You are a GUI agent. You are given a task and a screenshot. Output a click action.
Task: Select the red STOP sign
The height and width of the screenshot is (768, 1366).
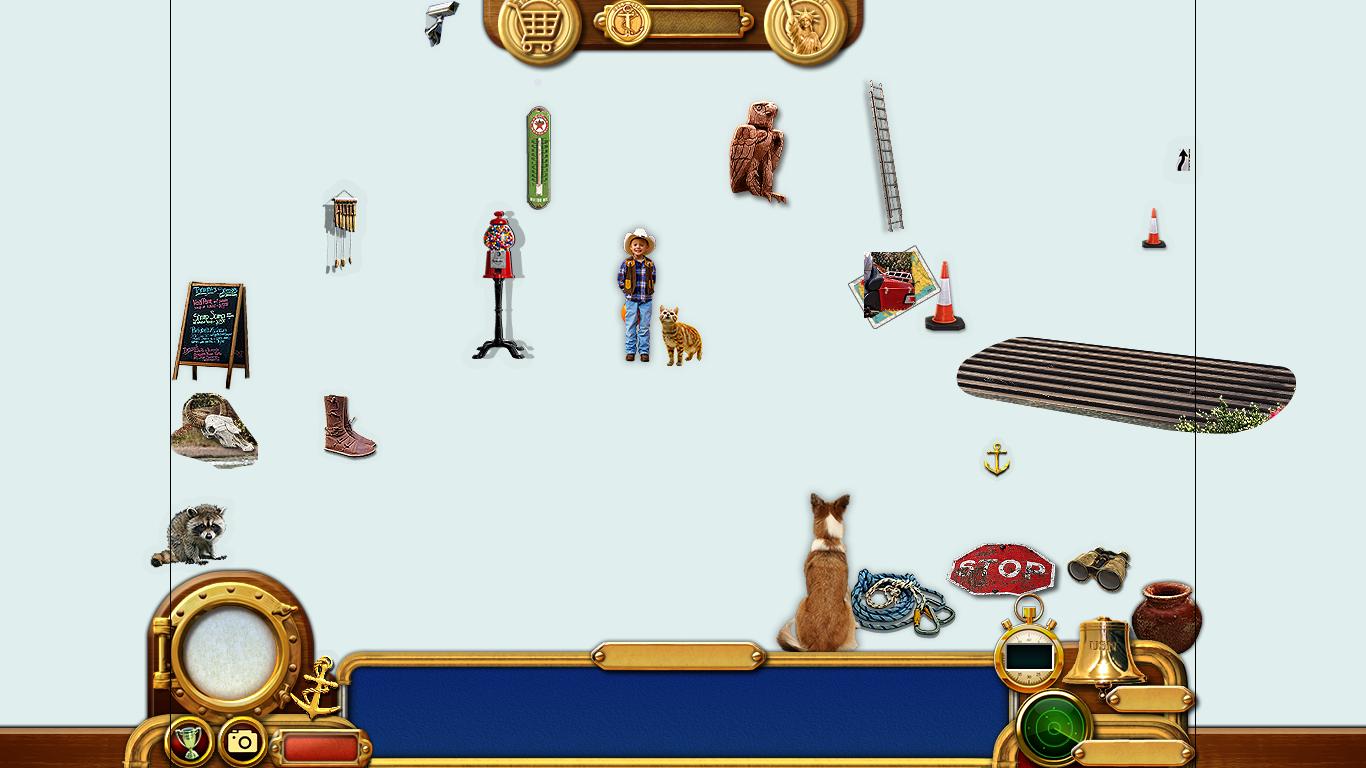[x=1002, y=570]
